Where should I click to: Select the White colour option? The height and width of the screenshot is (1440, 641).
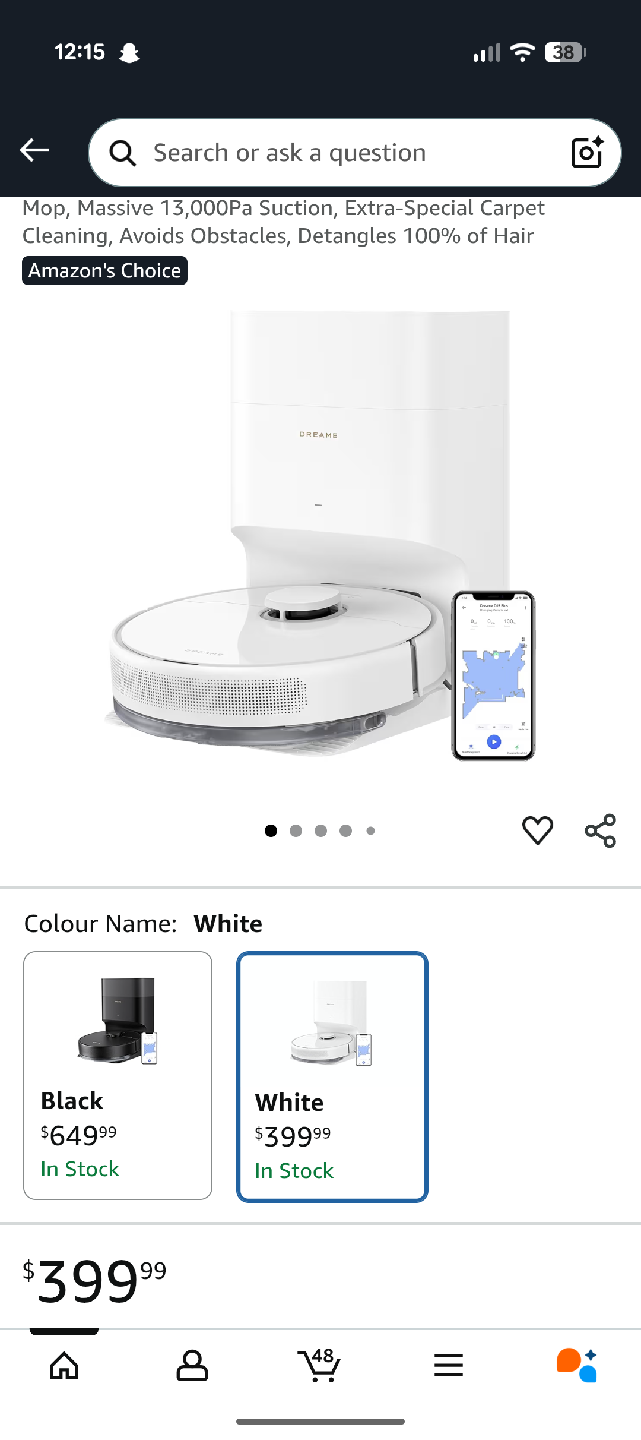pyautogui.click(x=332, y=1077)
